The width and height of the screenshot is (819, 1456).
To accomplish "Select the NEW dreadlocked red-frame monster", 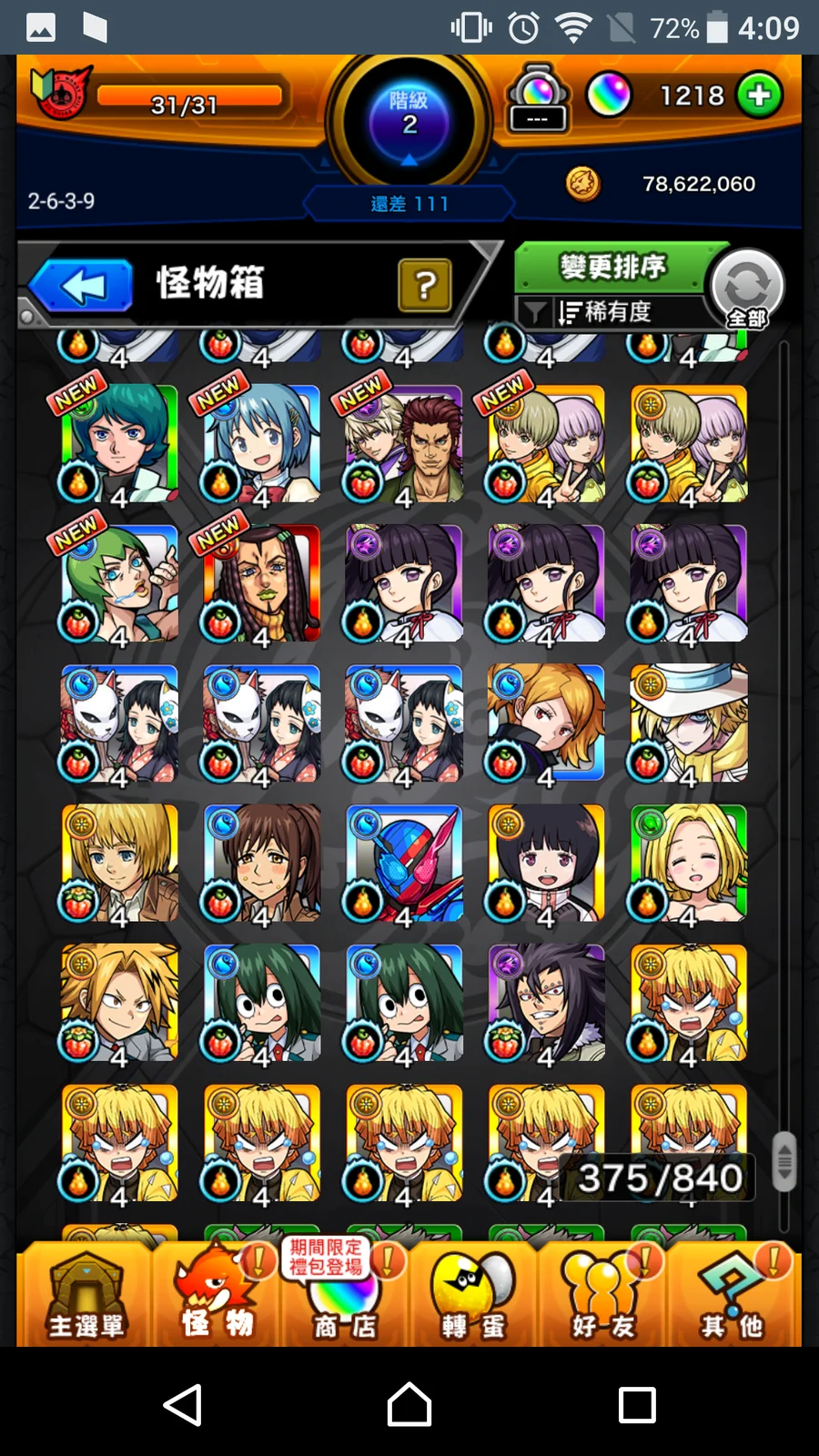I will point(261,583).
